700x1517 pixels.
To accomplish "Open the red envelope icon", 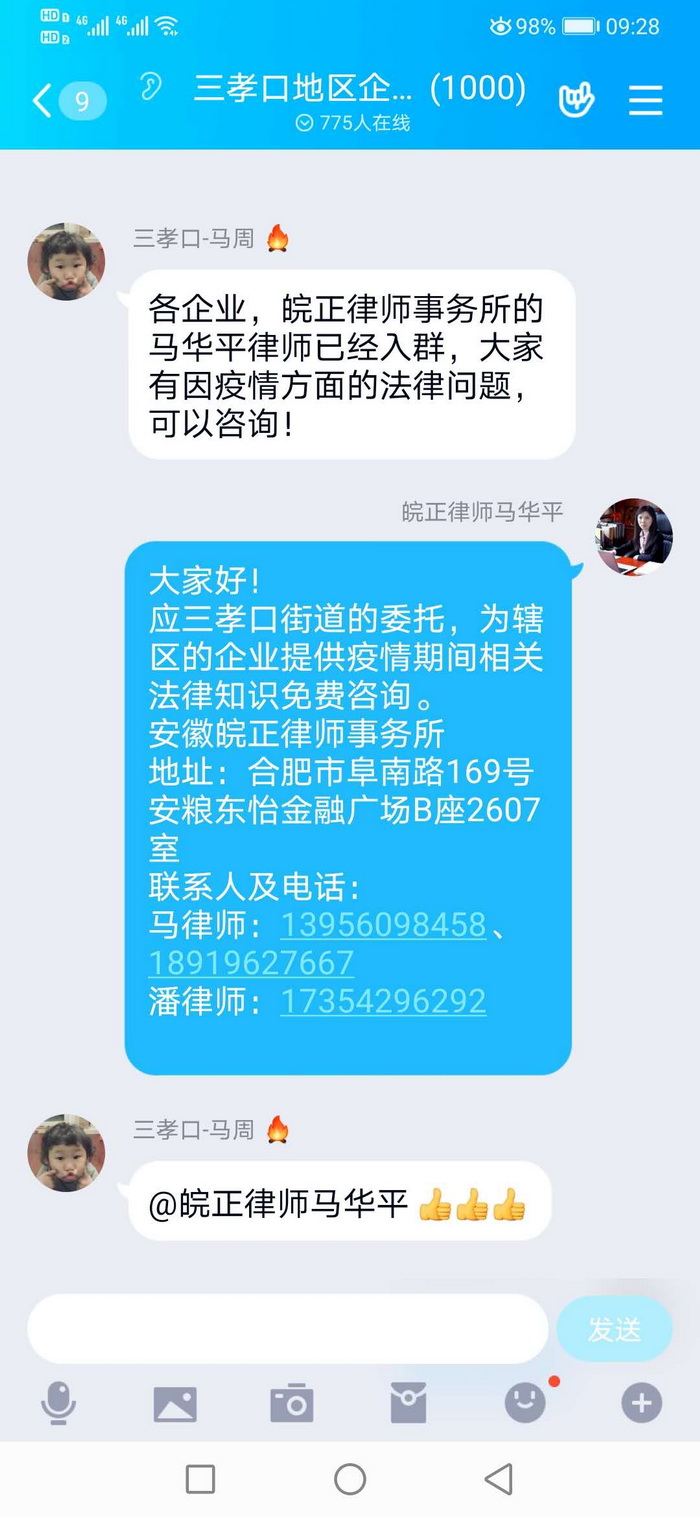I will click(x=408, y=1404).
